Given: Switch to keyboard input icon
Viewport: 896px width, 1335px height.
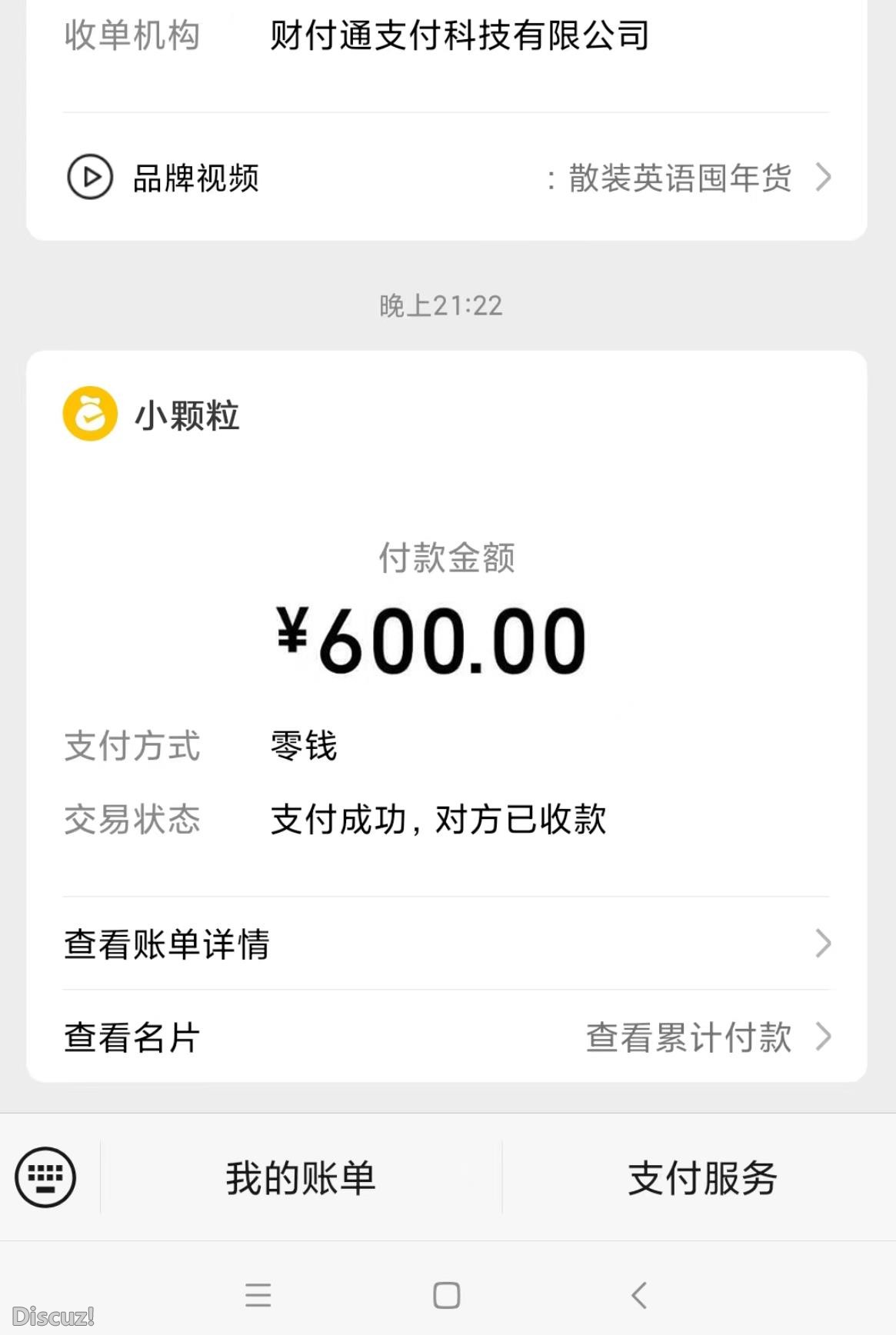Looking at the screenshot, I should point(45,1177).
